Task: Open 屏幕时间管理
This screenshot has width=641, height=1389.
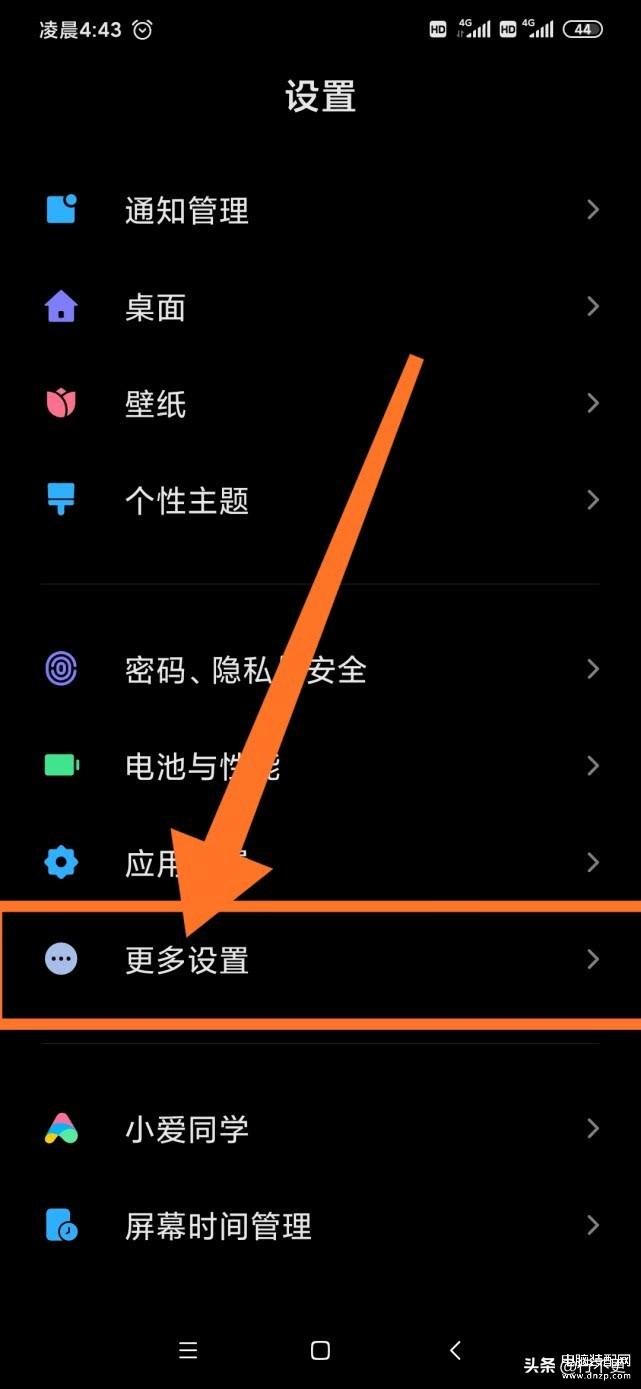Action: pos(218,1226)
